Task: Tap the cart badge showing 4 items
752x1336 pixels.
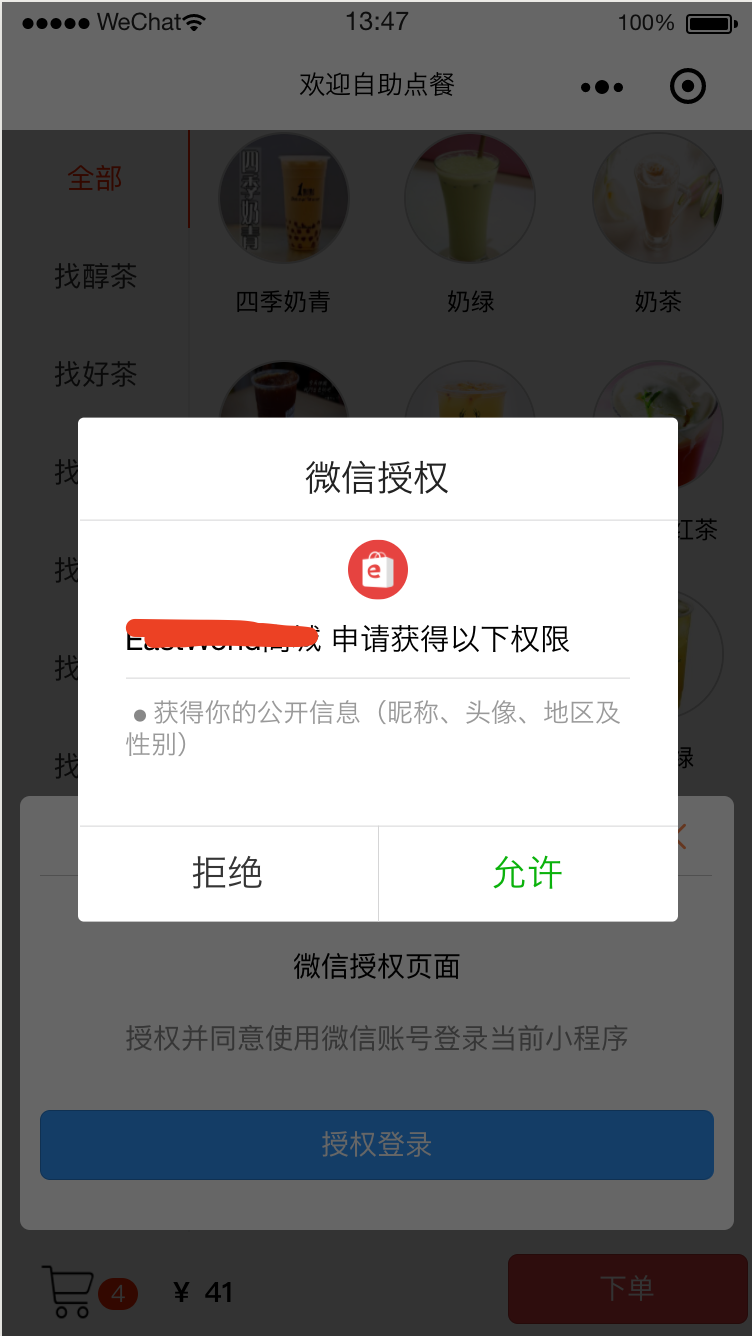Action: point(117,1294)
